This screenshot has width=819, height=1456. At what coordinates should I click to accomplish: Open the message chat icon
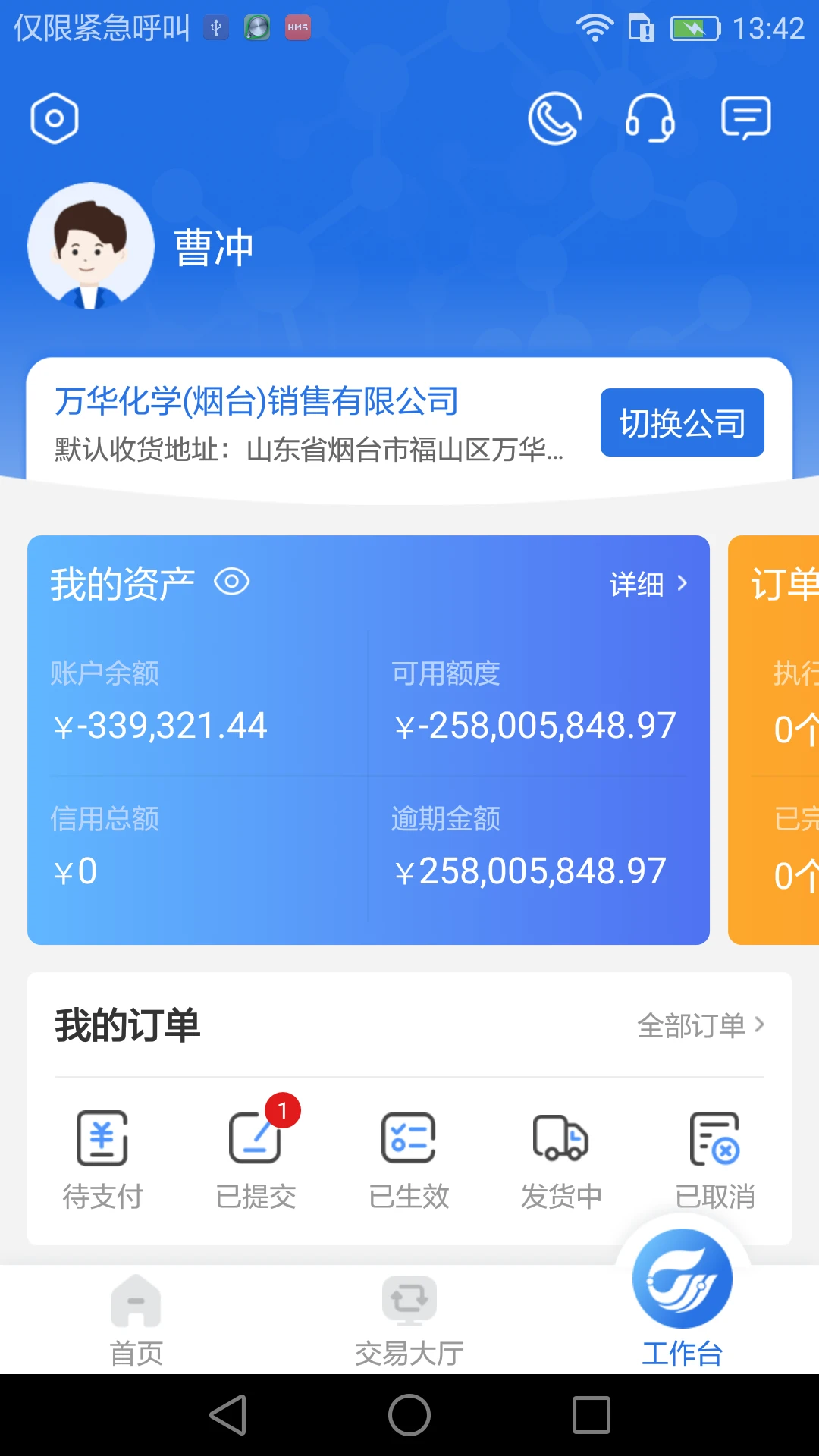pos(746,118)
